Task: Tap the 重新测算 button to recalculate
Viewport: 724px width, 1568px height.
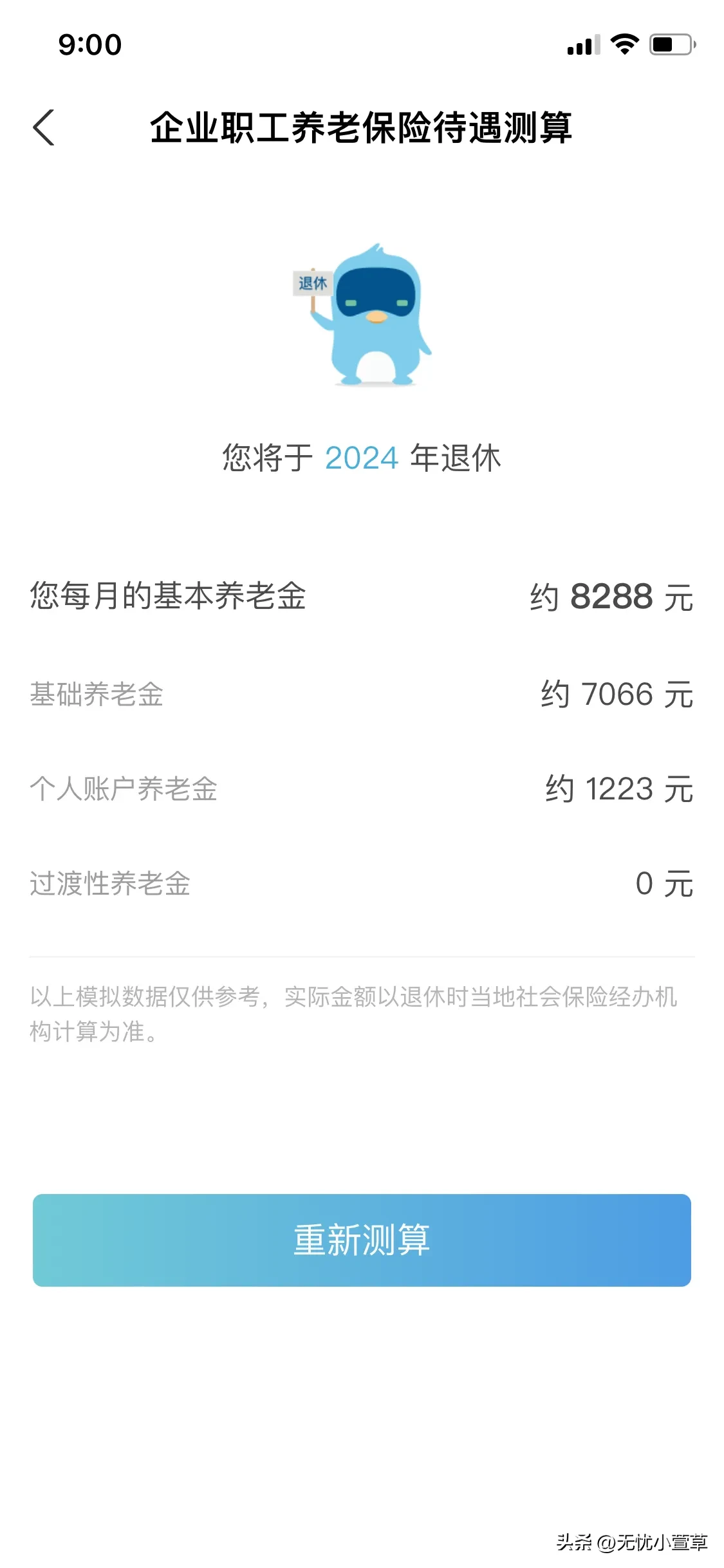Action: 362,1240
